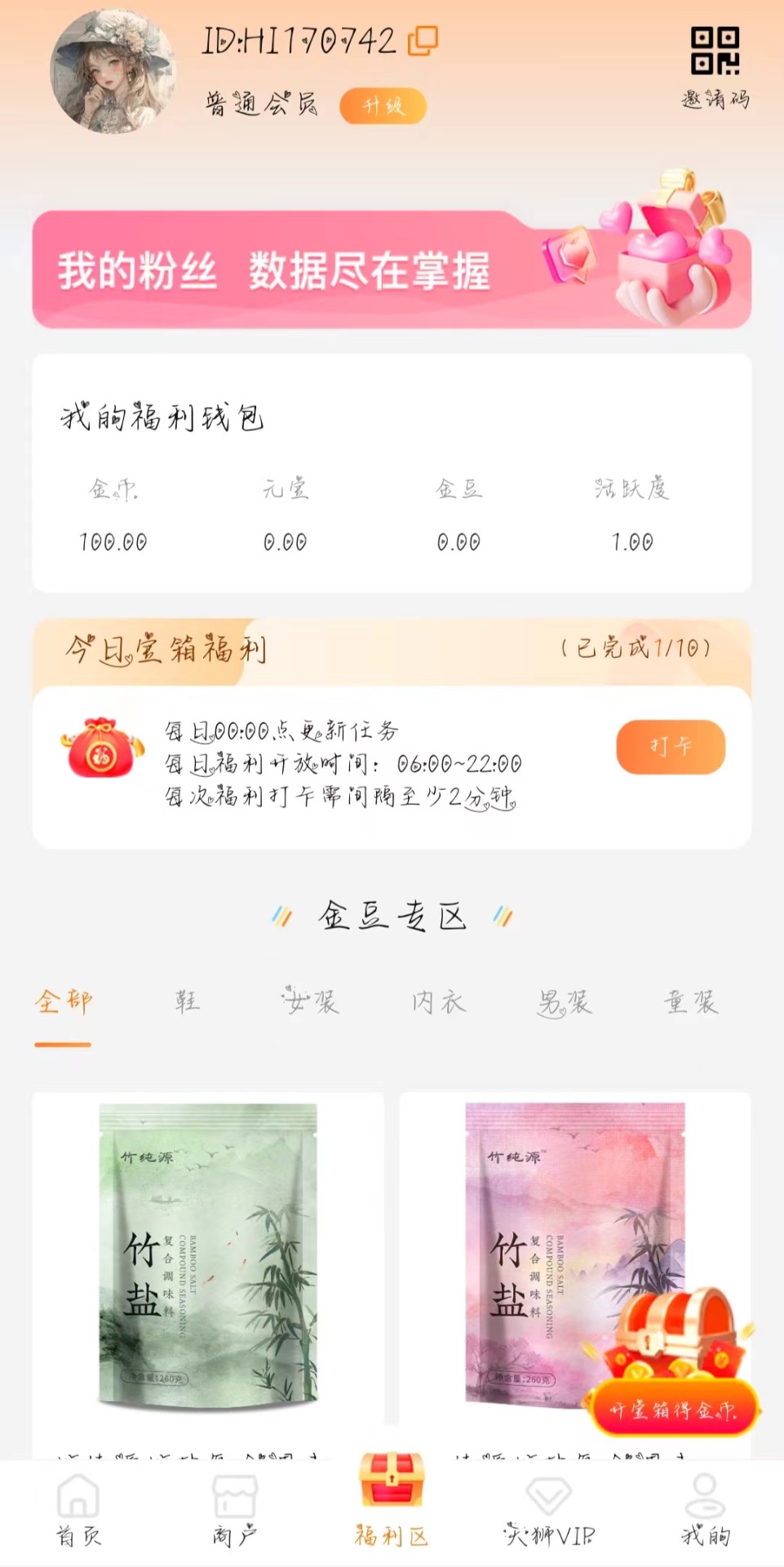Switch filter to 女装 category
Screen dimensions: 784x1567
[x=311, y=1002]
